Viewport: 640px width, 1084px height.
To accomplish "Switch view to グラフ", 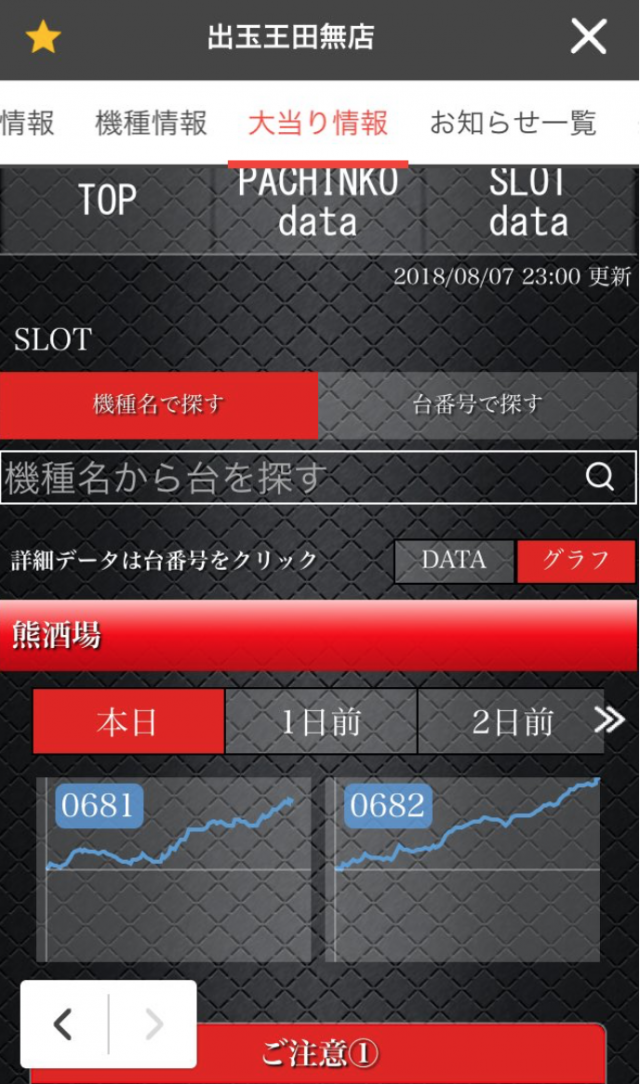I will click(576, 561).
